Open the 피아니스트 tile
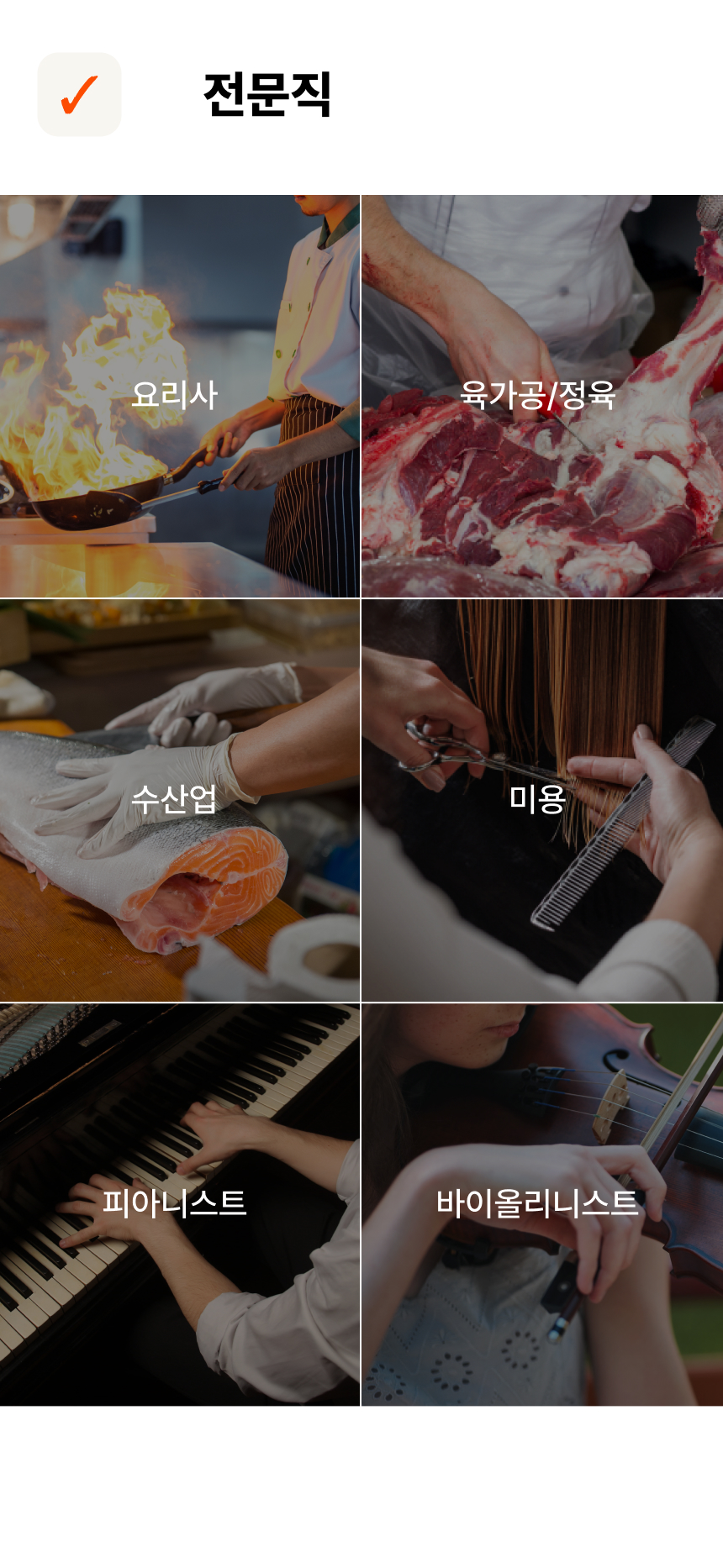Image resolution: width=723 pixels, height=1568 pixels. 180,1204
